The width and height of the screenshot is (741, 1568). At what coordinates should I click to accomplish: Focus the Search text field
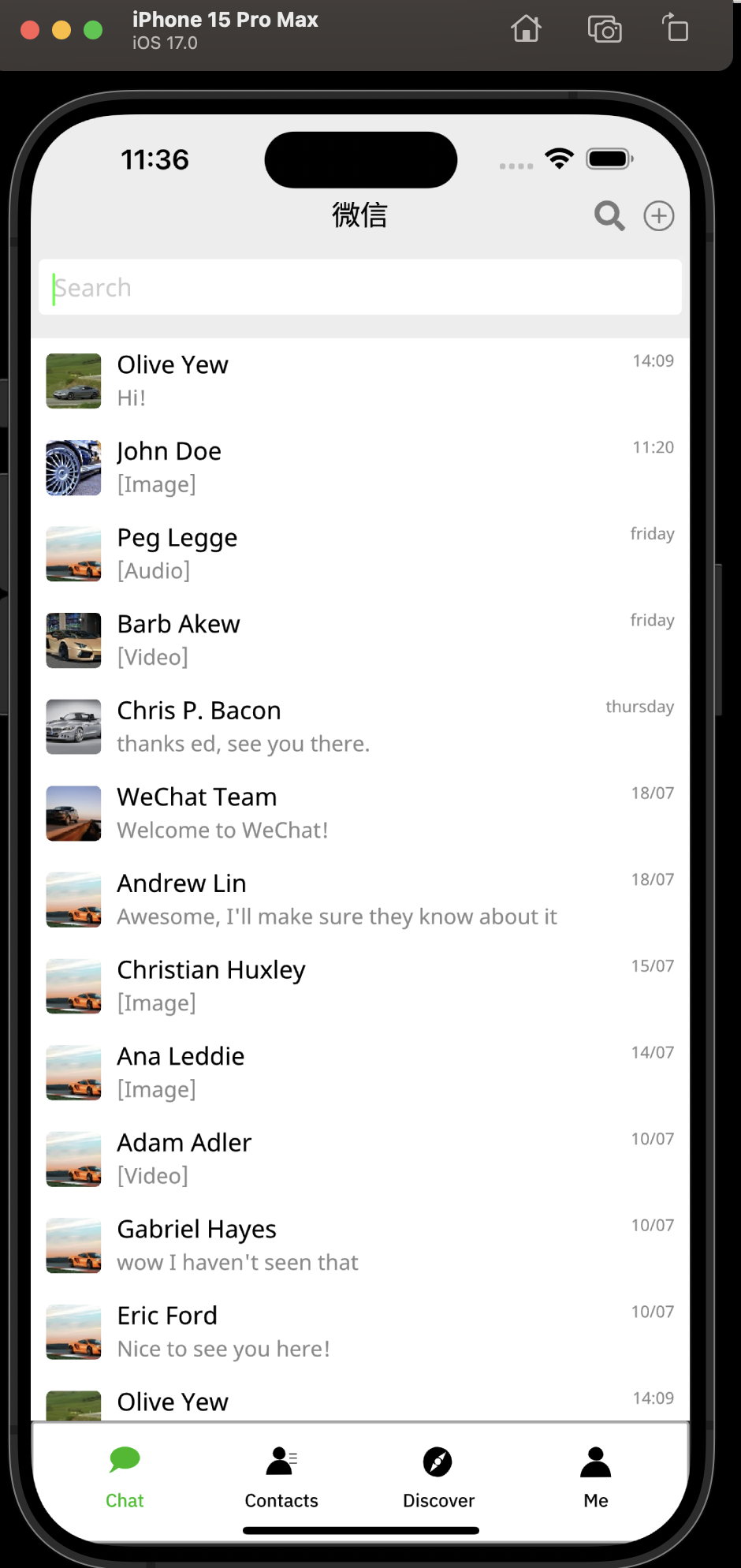360,288
